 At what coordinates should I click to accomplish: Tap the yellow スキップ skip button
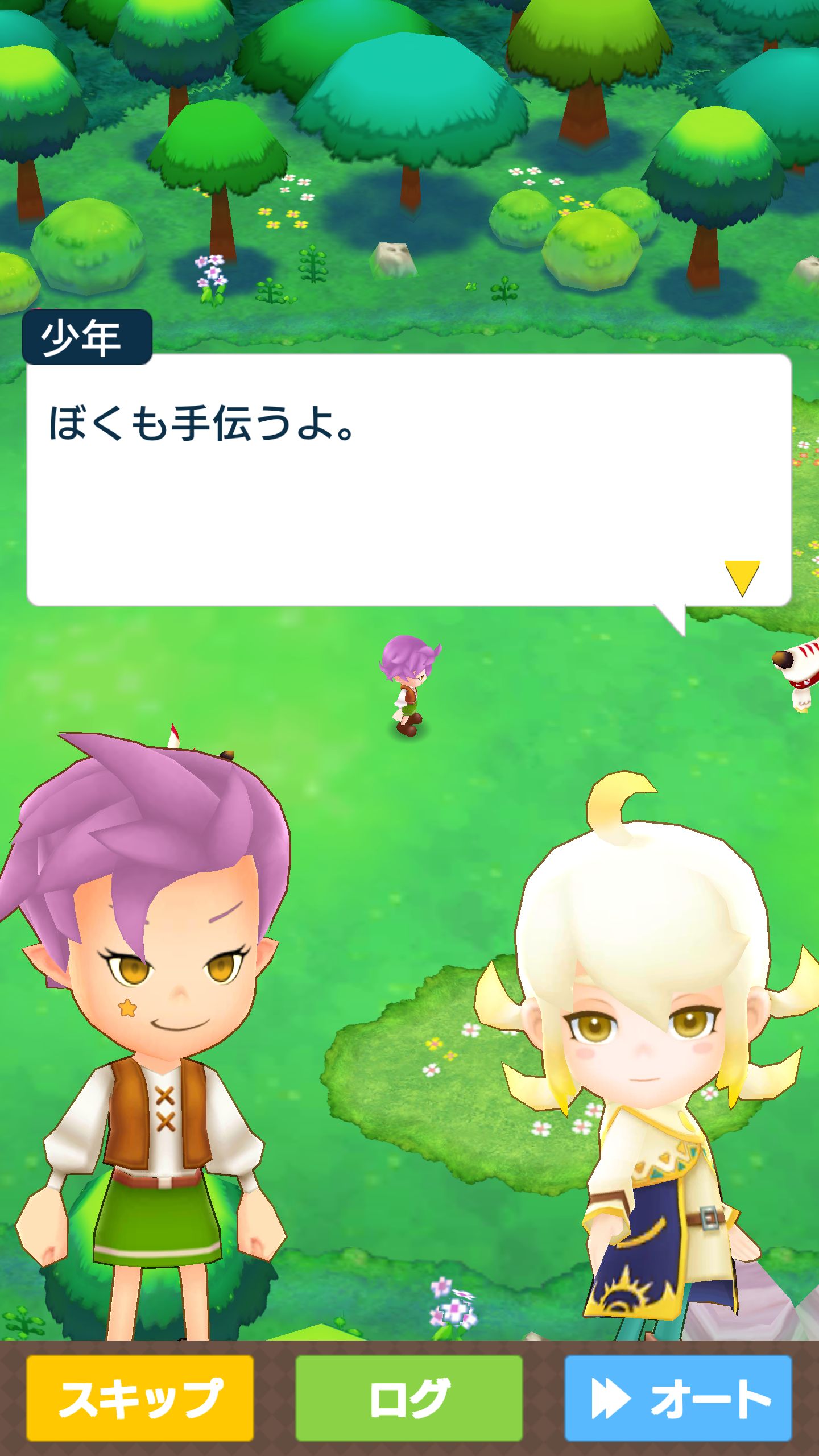(140, 1398)
